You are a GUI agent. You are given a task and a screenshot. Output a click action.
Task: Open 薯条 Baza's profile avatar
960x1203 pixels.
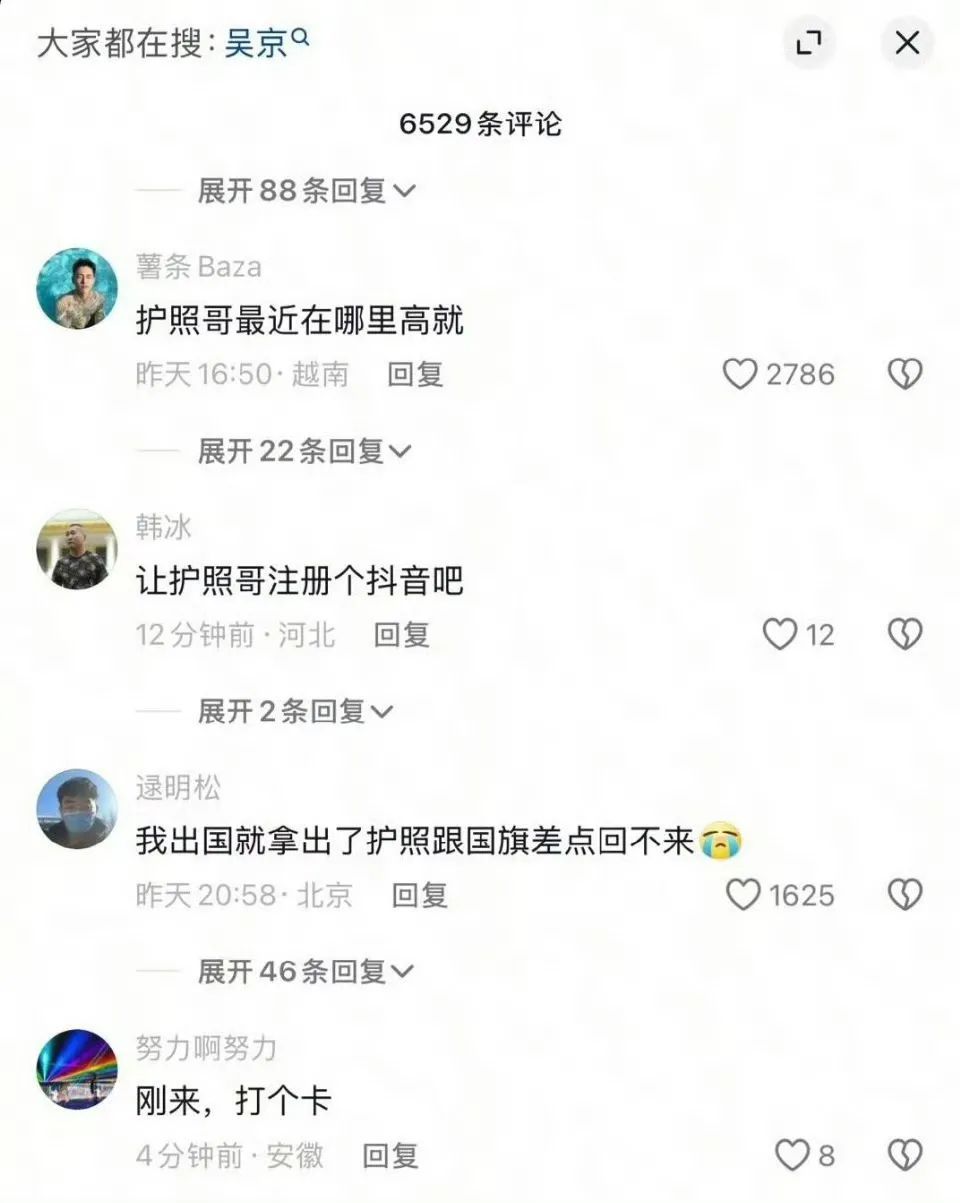(77, 289)
